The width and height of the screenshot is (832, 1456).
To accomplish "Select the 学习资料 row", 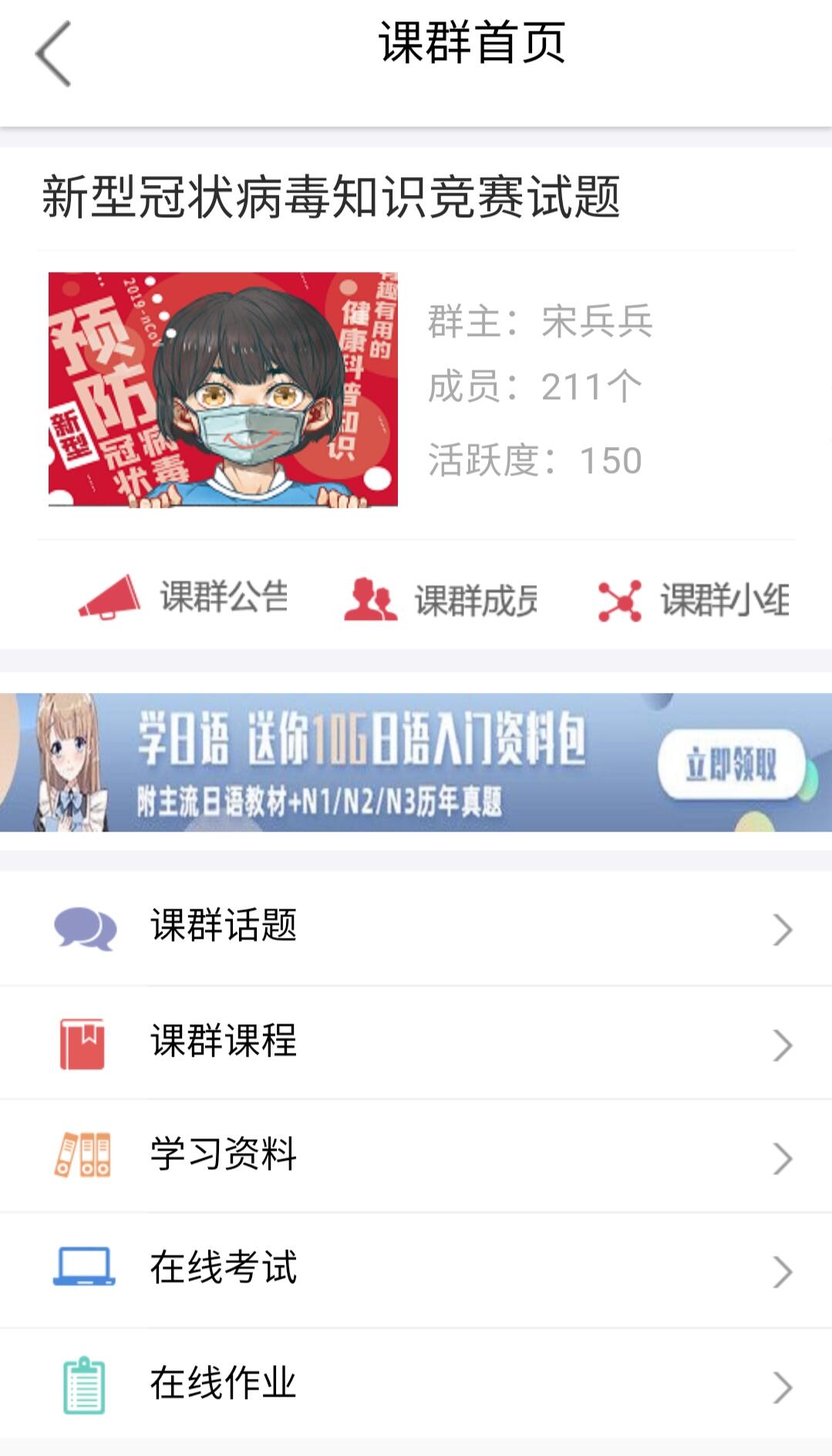I will point(416,1155).
